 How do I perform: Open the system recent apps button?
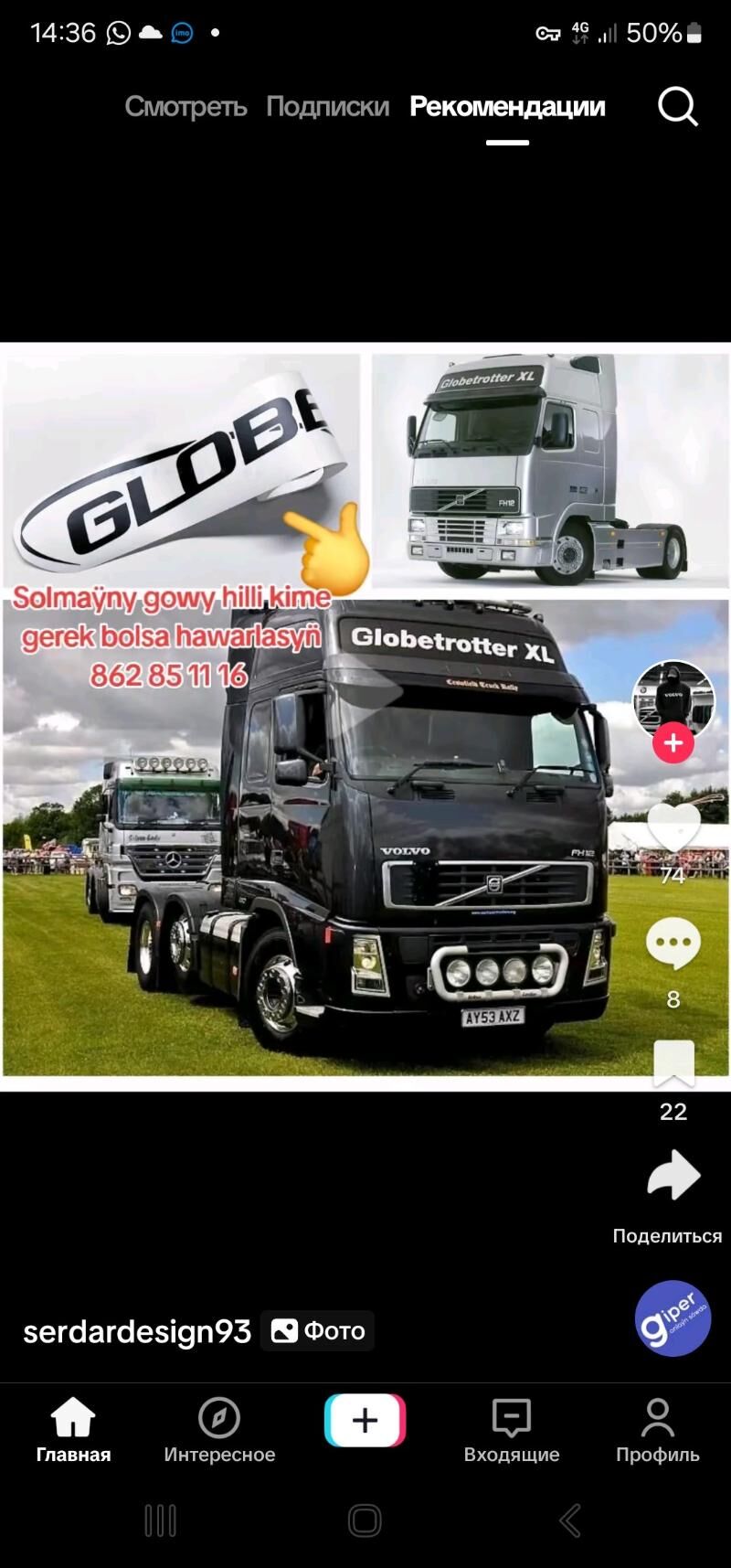click(160, 1520)
